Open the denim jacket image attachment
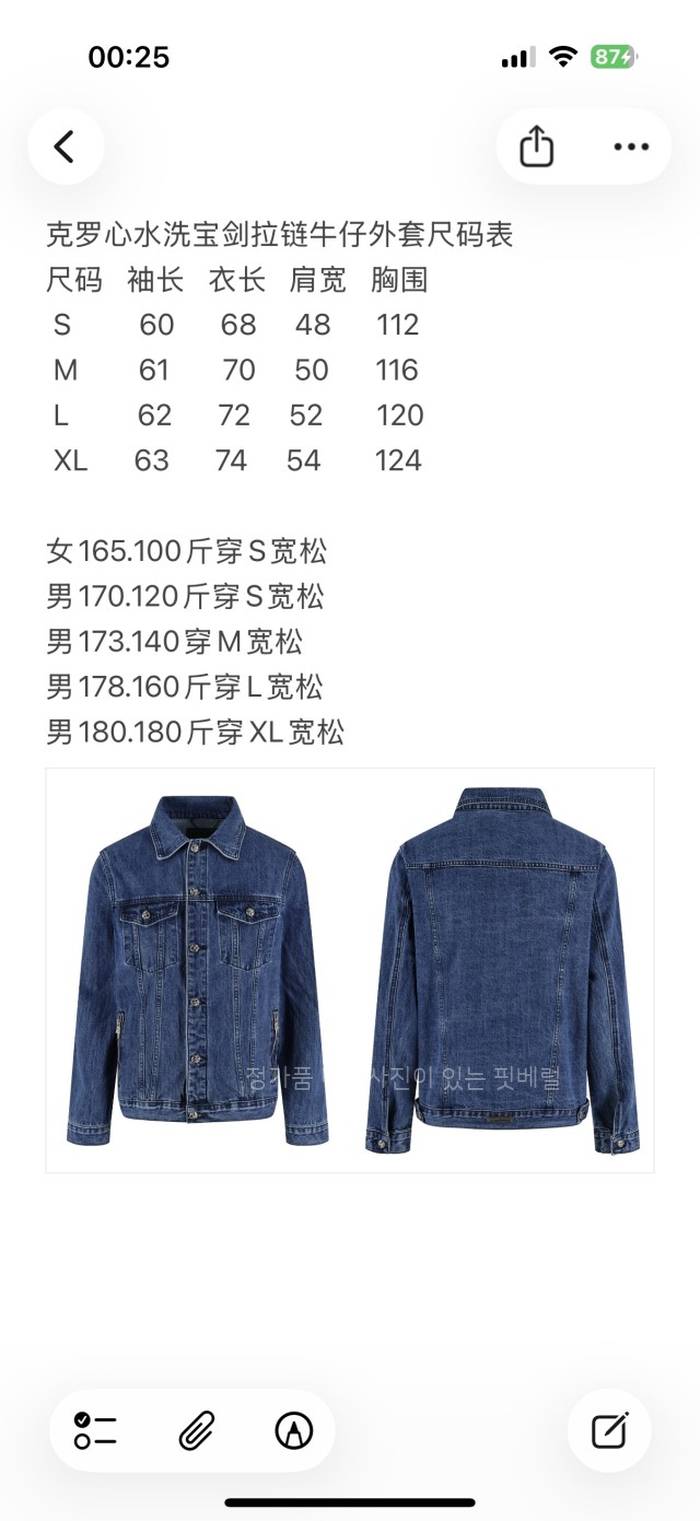The image size is (700, 1521). [x=350, y=970]
